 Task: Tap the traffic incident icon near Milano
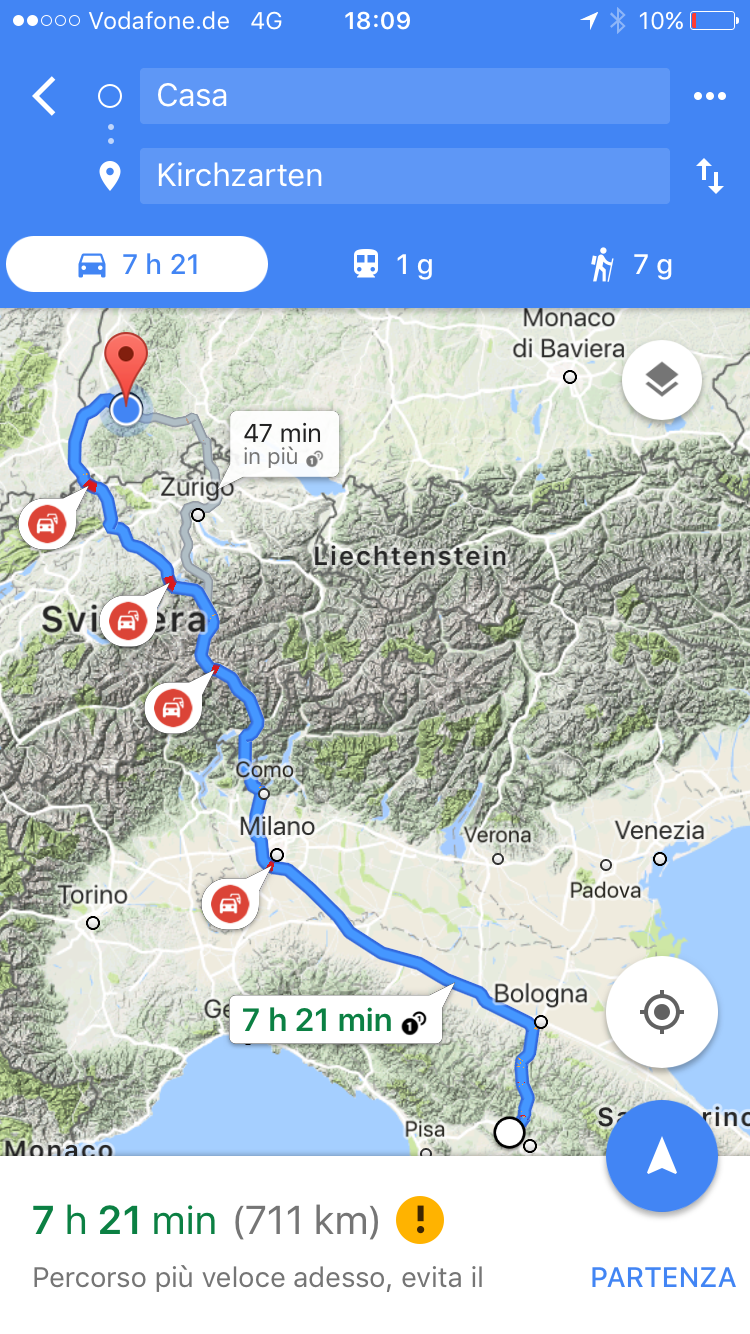coord(231,905)
